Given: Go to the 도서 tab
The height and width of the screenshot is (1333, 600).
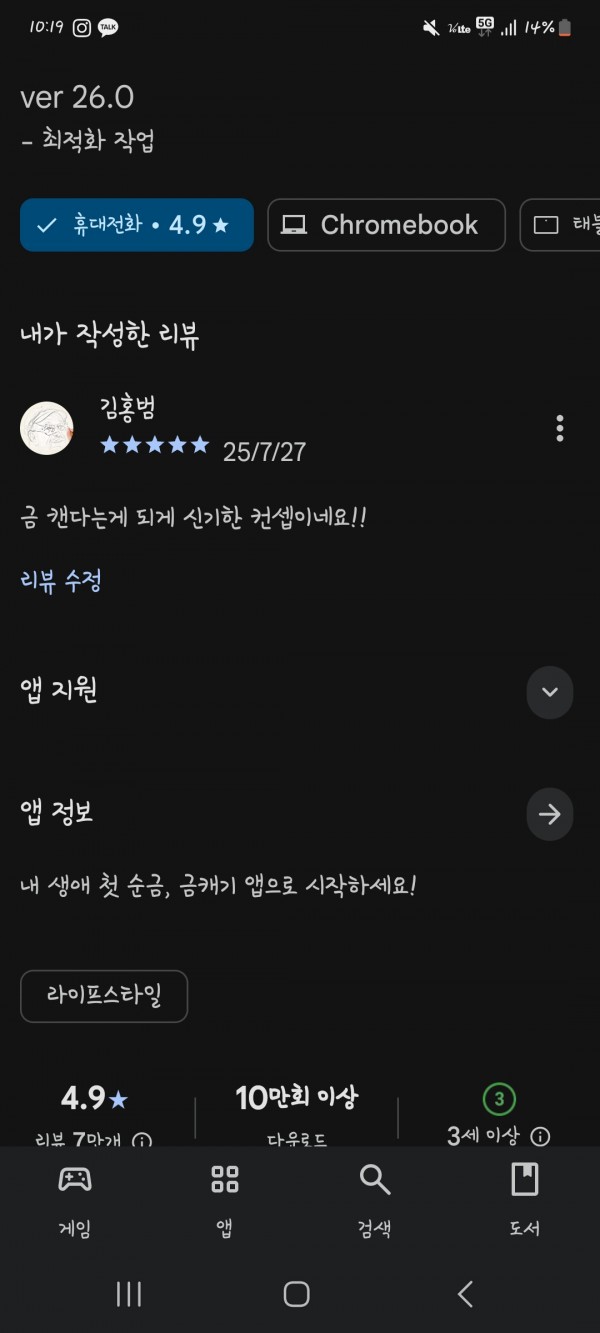Looking at the screenshot, I should pos(524,1201).
